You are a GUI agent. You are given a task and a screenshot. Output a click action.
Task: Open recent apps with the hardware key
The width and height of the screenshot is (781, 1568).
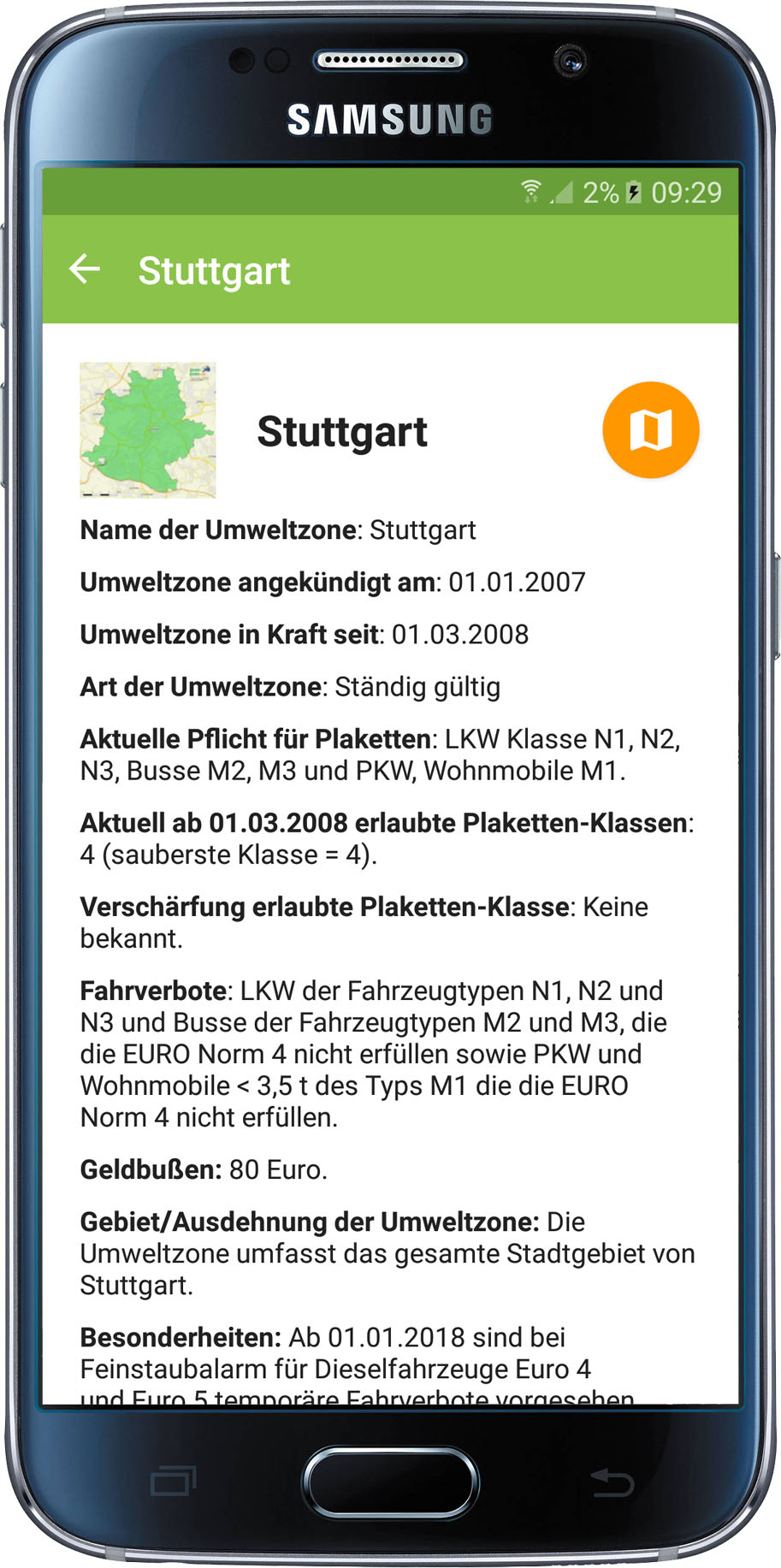point(174,1482)
